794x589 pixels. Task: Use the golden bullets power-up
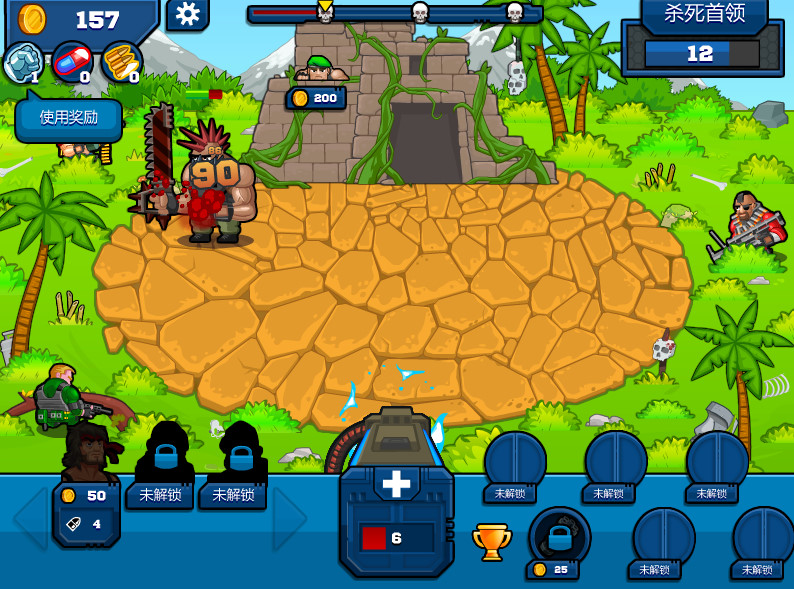120,62
